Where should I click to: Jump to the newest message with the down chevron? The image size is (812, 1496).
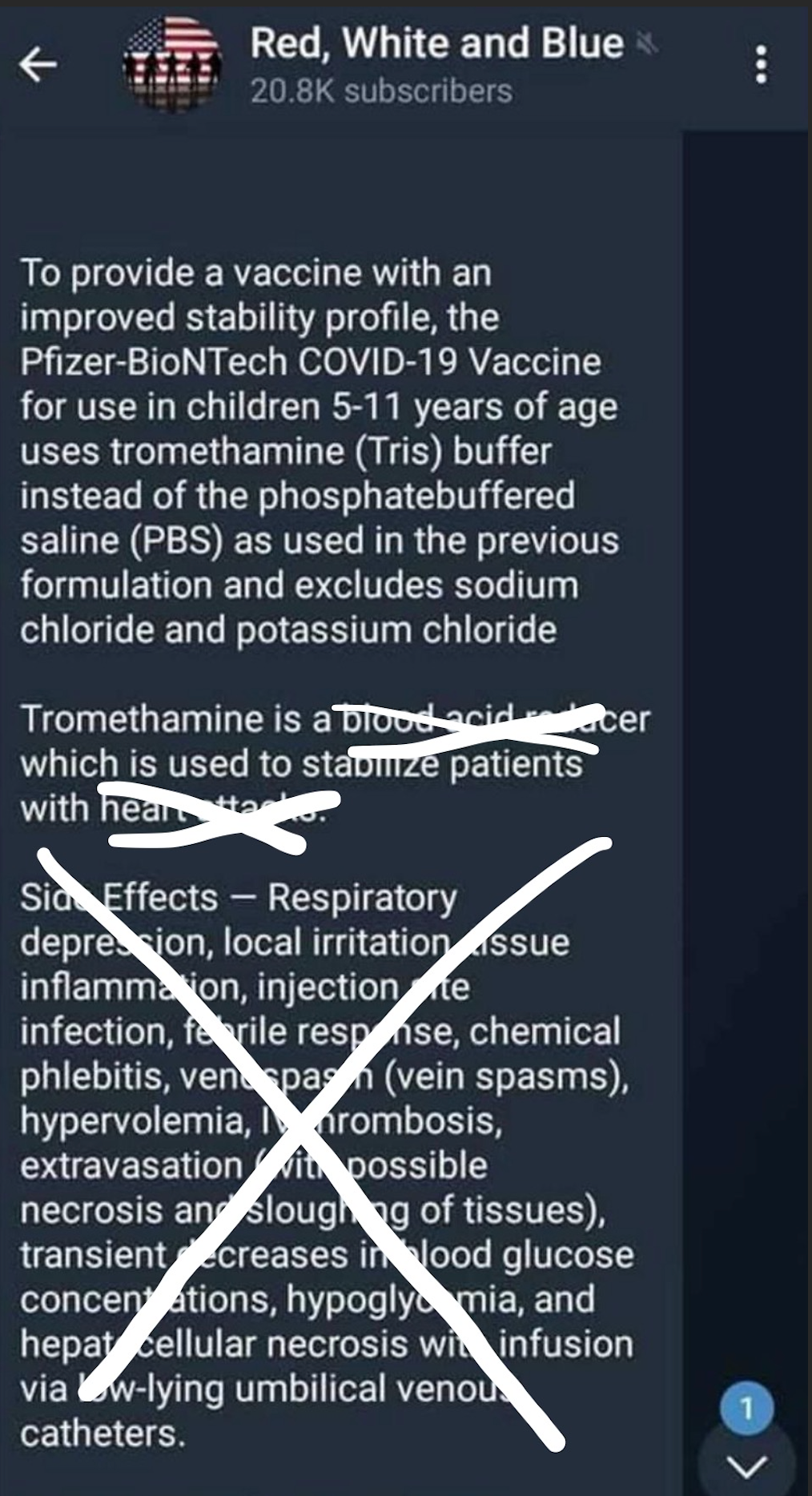748,1464
